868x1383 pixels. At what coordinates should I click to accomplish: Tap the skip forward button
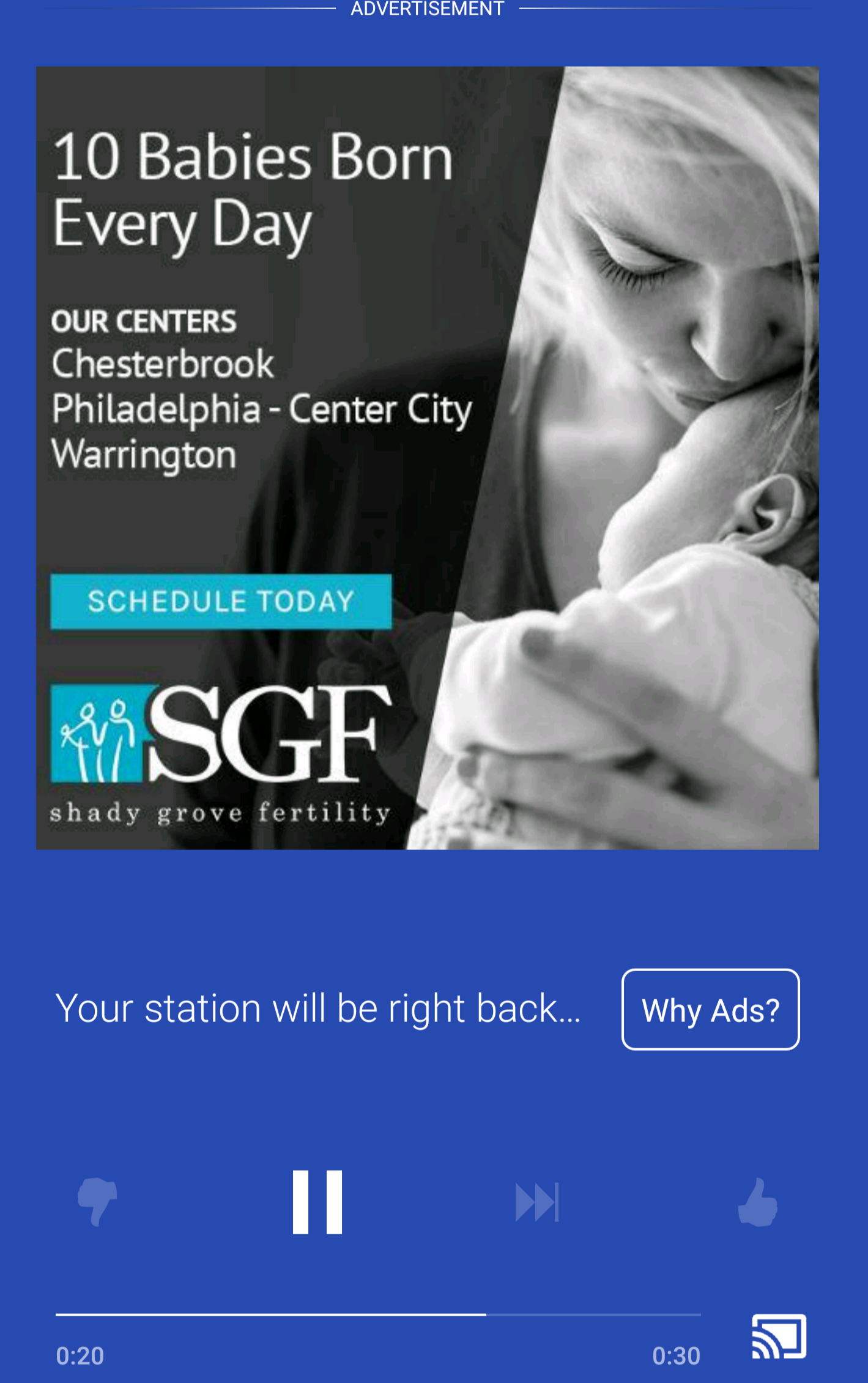click(x=536, y=1202)
